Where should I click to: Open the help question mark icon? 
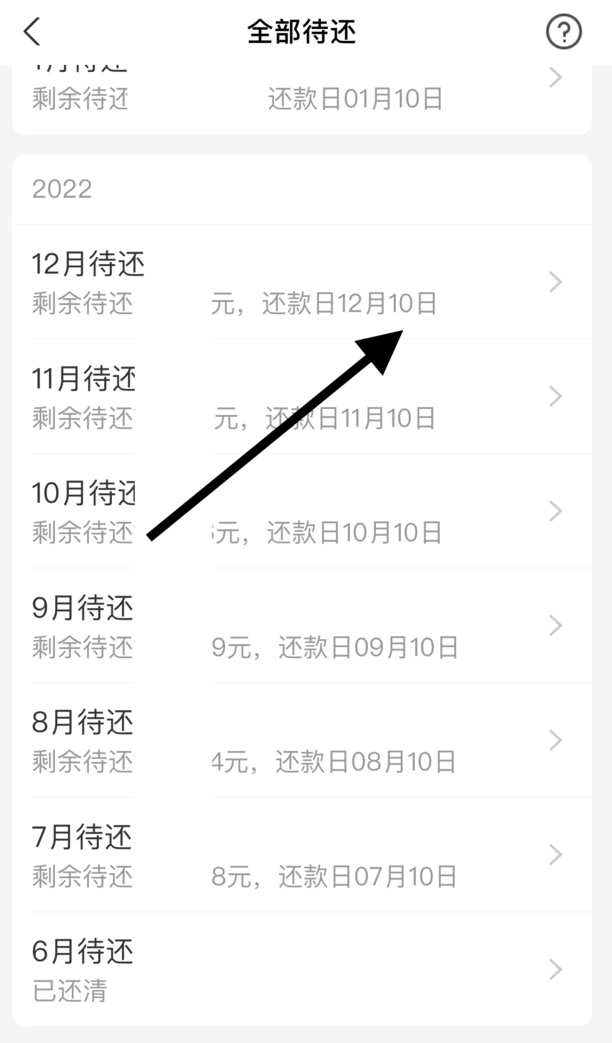point(563,32)
